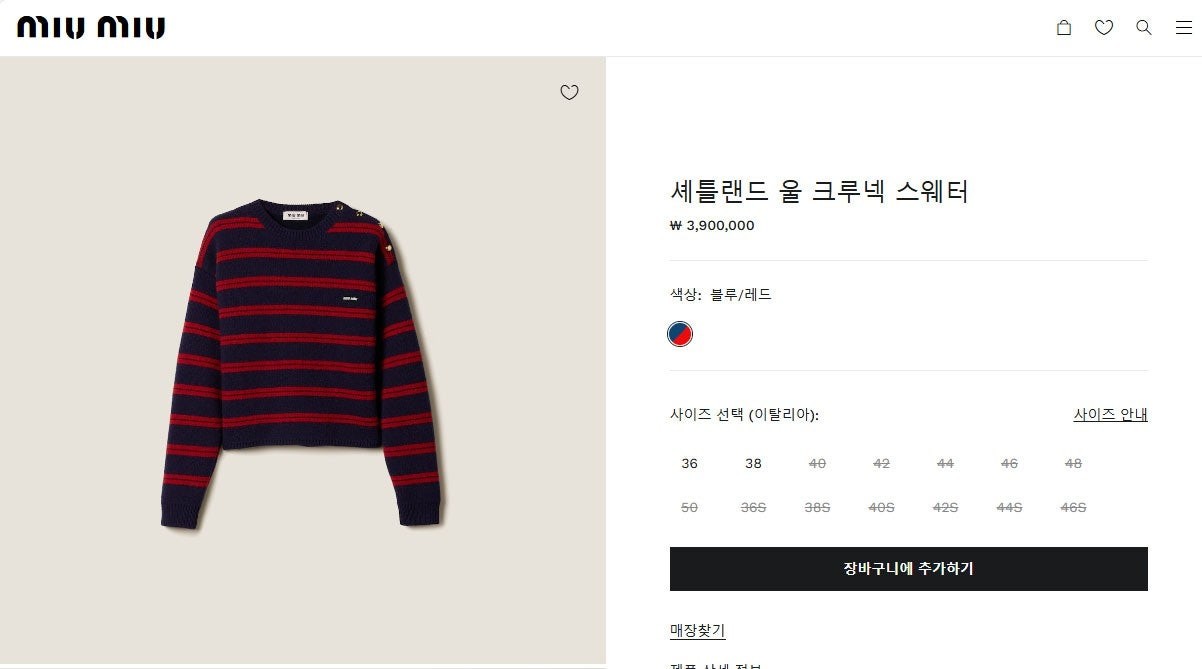
Task: Open the hamburger menu
Action: click(x=1184, y=28)
